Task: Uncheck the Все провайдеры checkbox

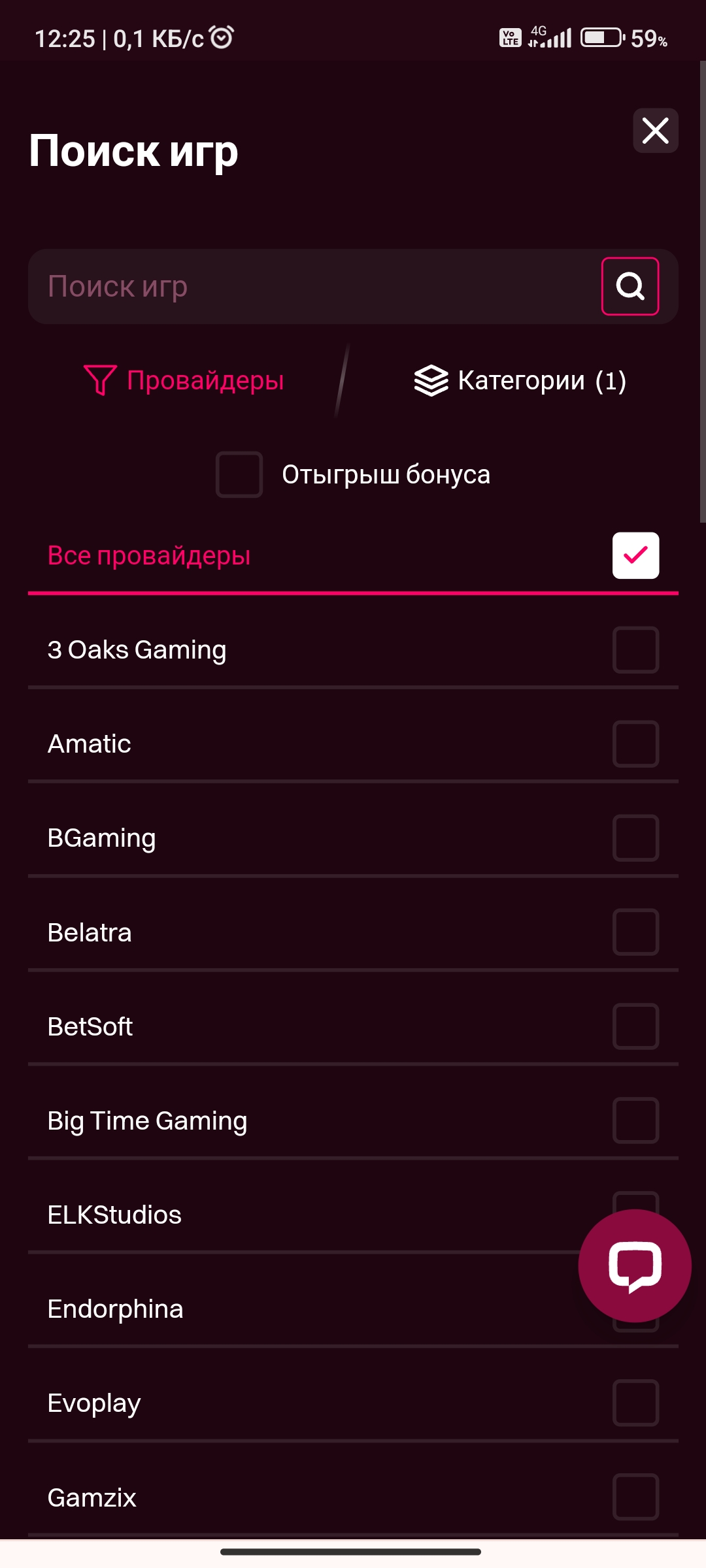Action: pos(635,555)
